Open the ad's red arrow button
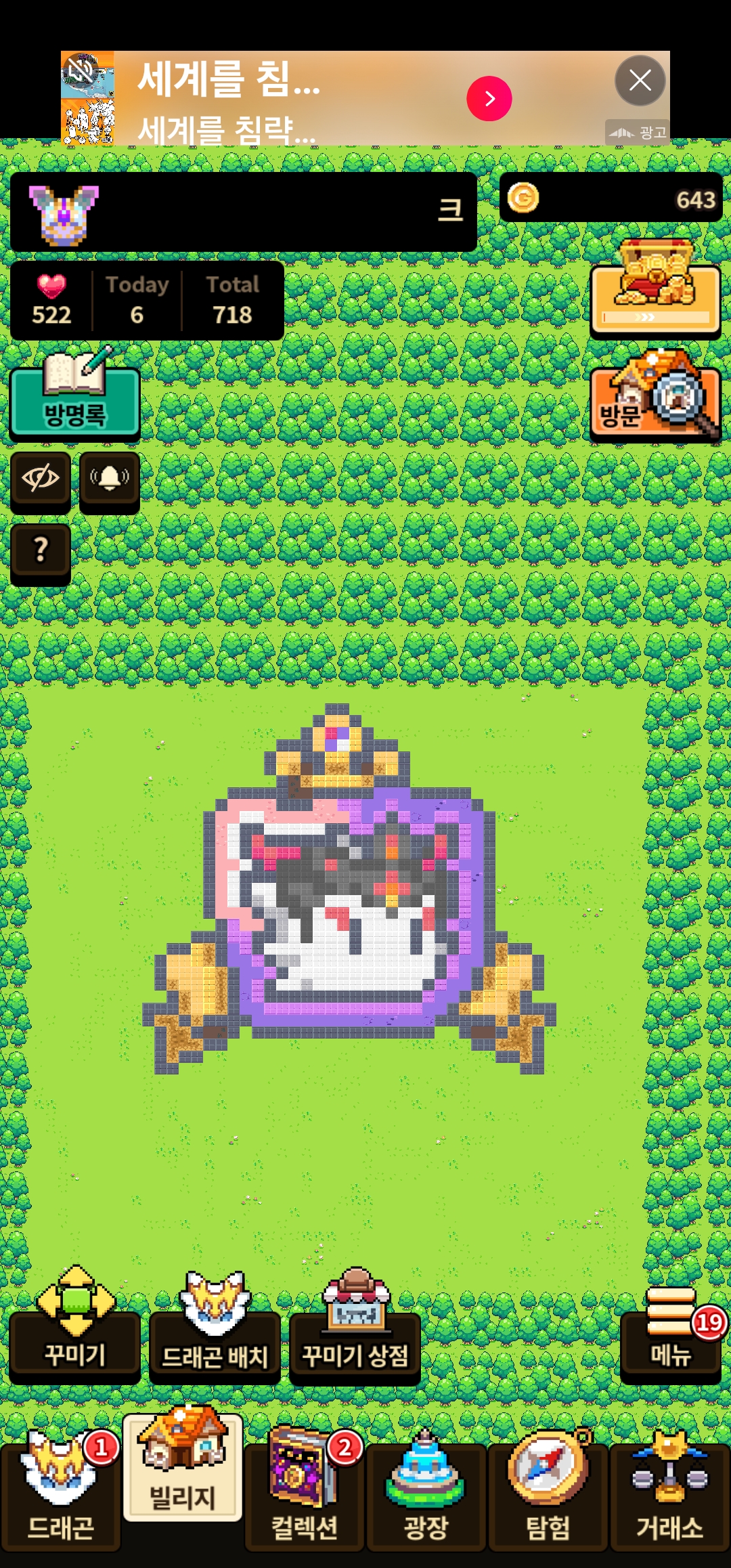This screenshot has height=1568, width=731. click(489, 99)
